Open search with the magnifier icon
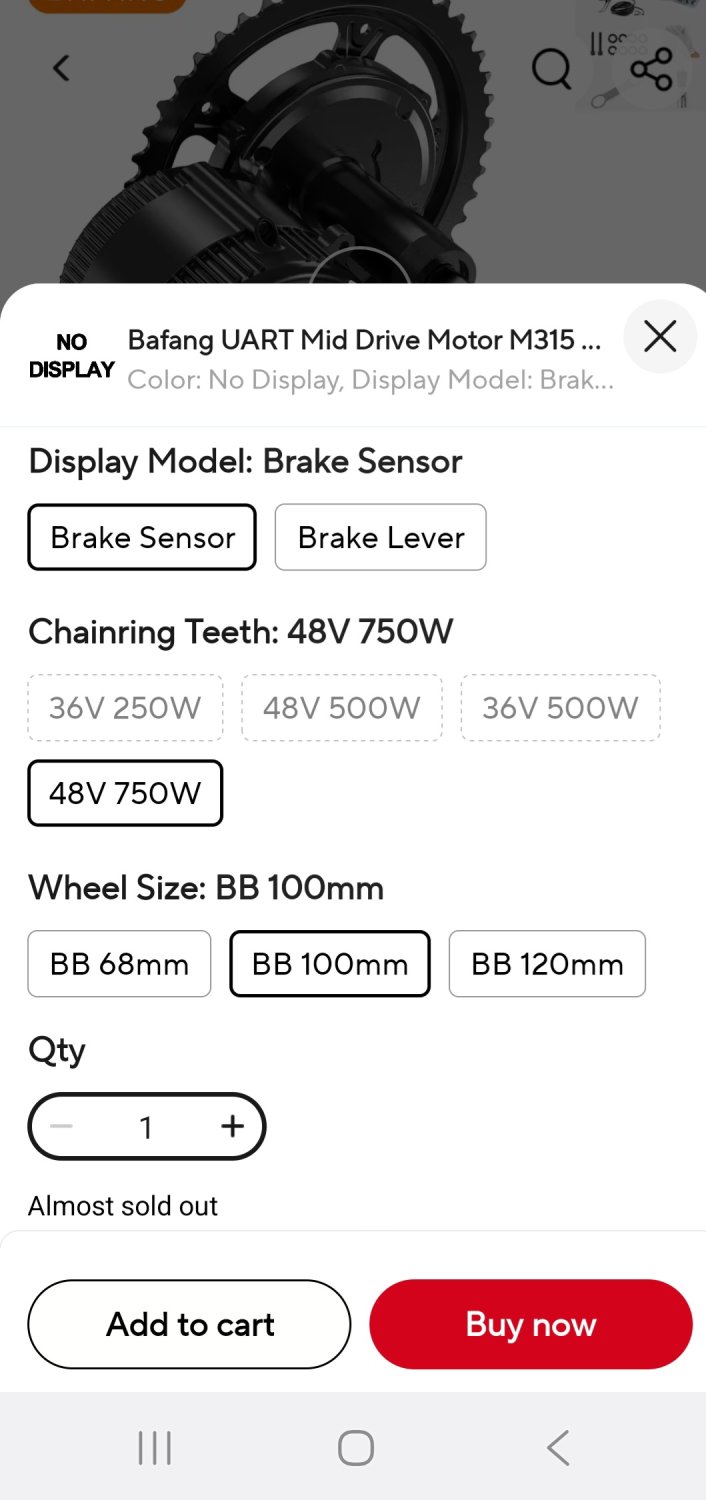This screenshot has width=706, height=1500. 550,68
